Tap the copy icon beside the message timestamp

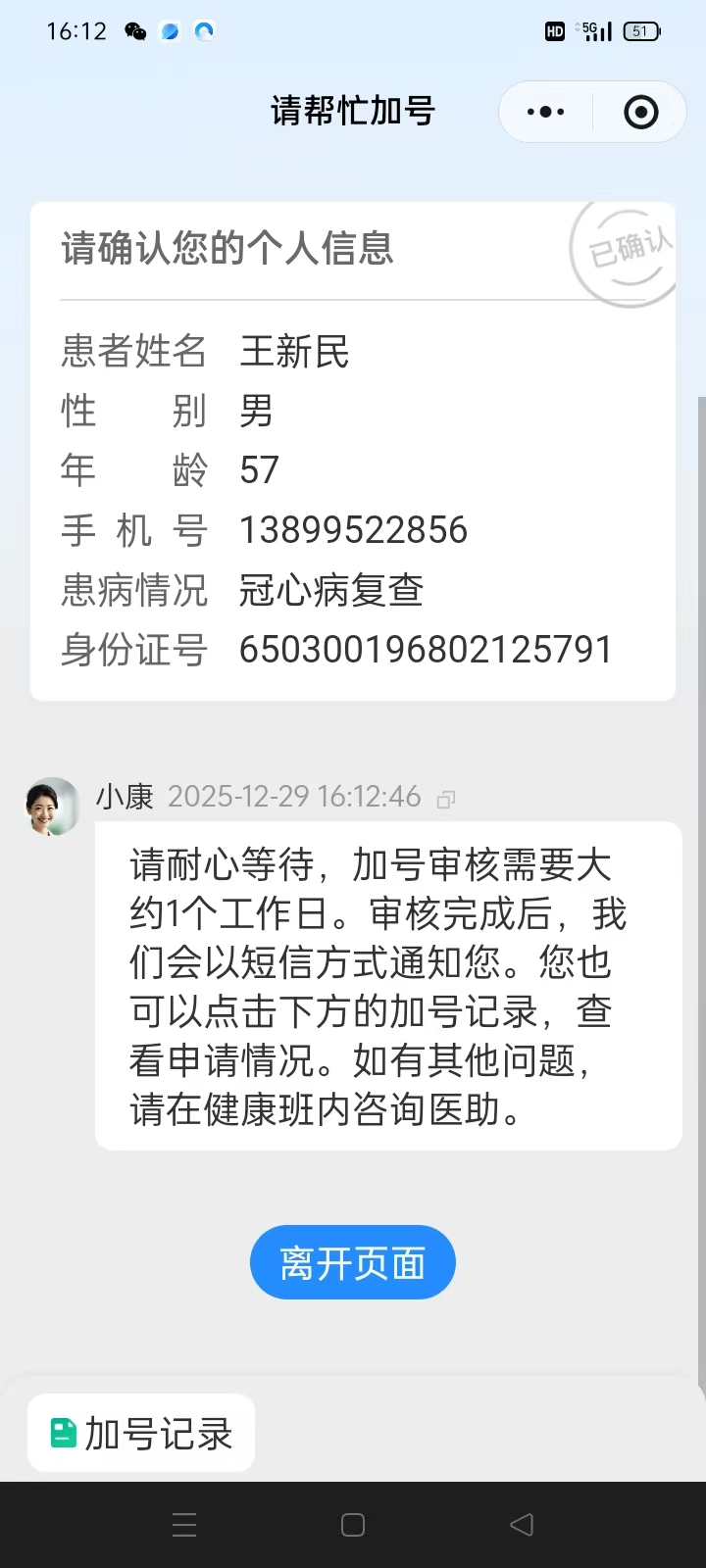446,800
